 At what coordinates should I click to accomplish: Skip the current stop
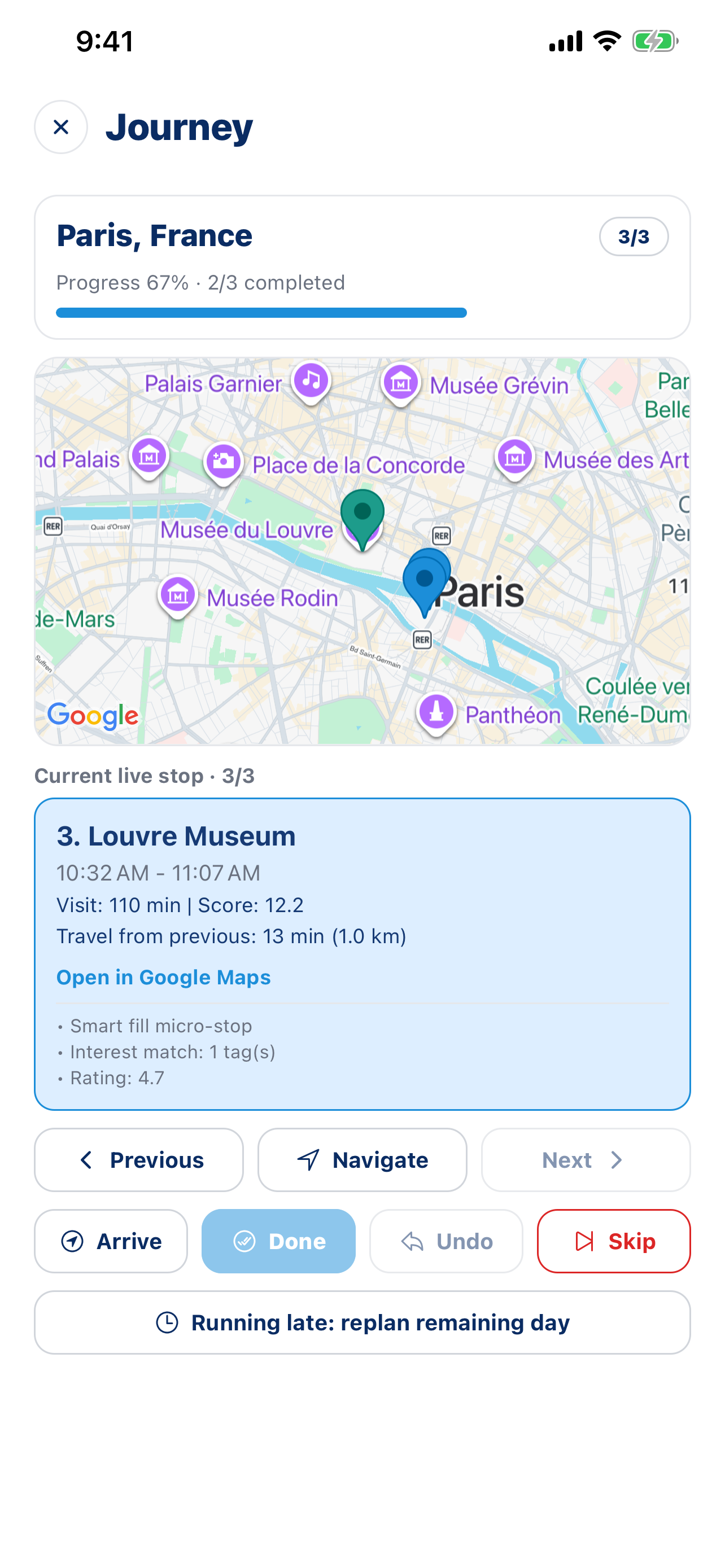(x=613, y=1241)
